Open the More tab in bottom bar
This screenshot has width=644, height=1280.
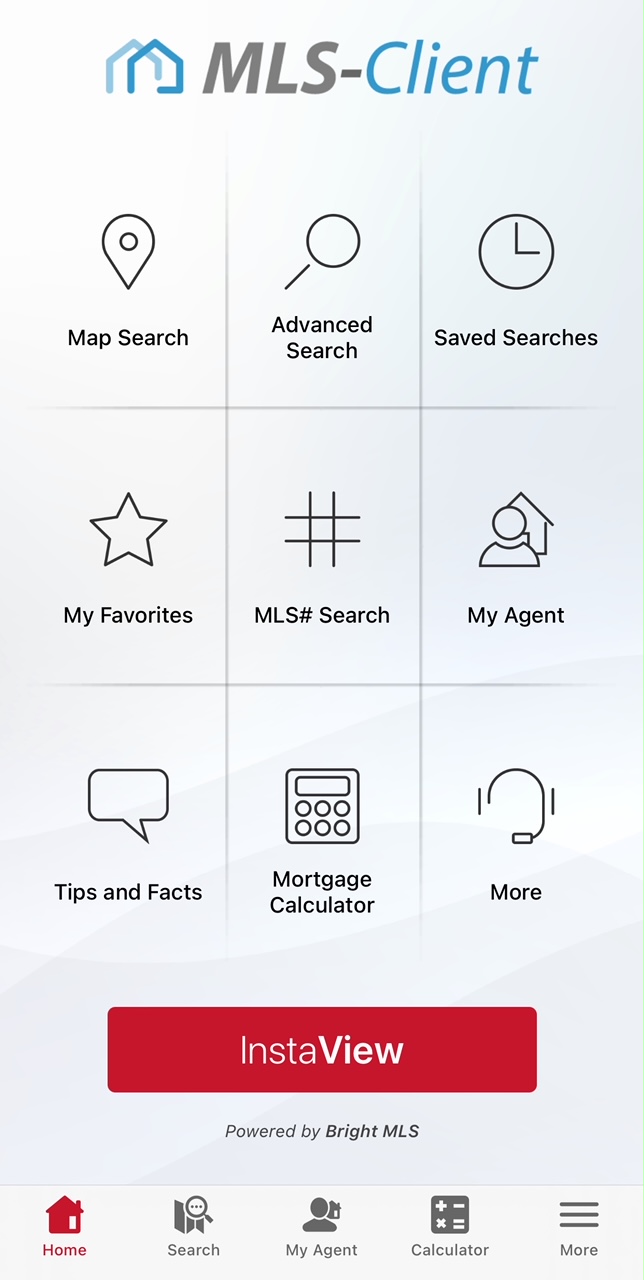579,1227
